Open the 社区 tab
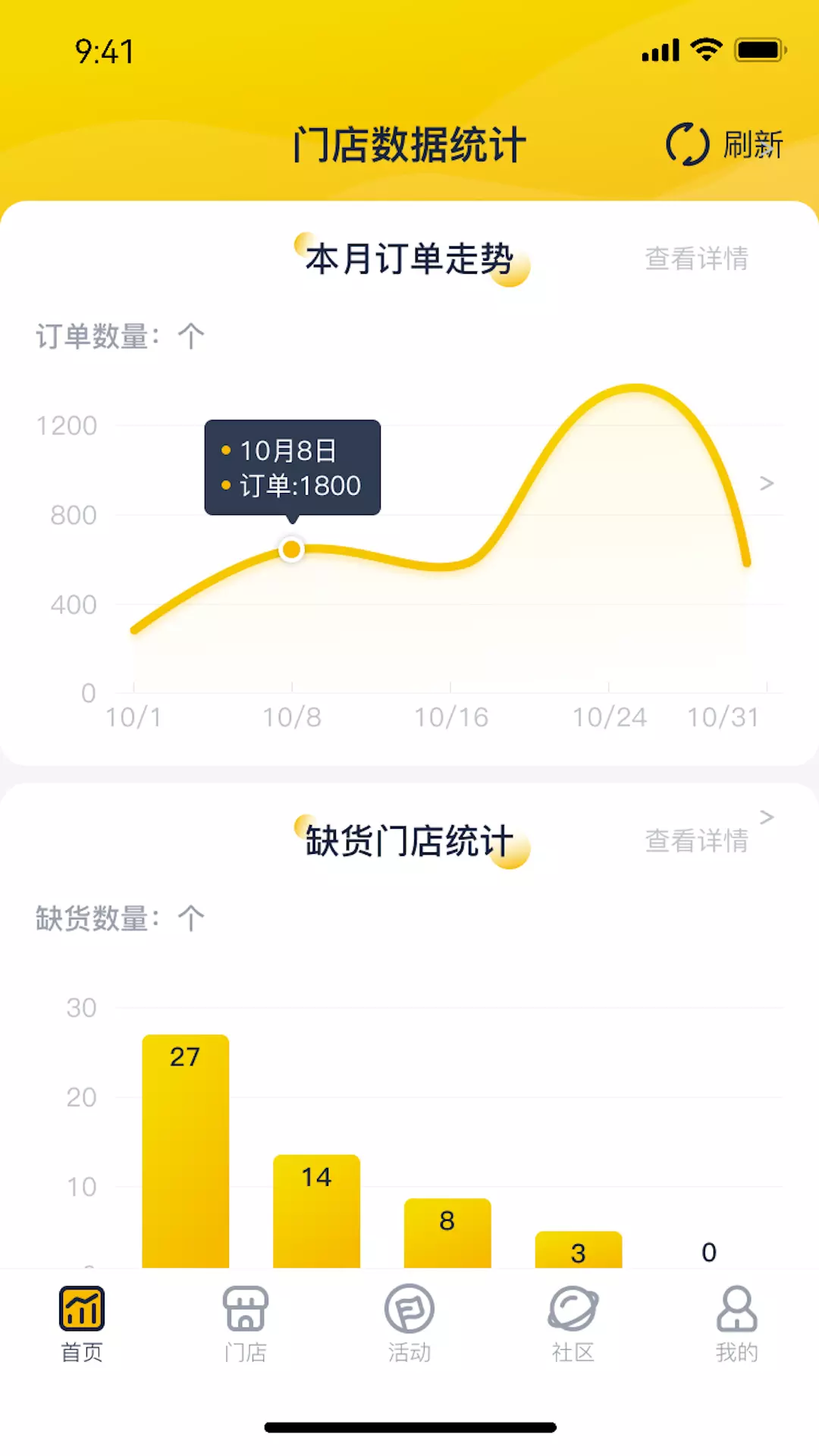The width and height of the screenshot is (819, 1456). coord(573,1324)
